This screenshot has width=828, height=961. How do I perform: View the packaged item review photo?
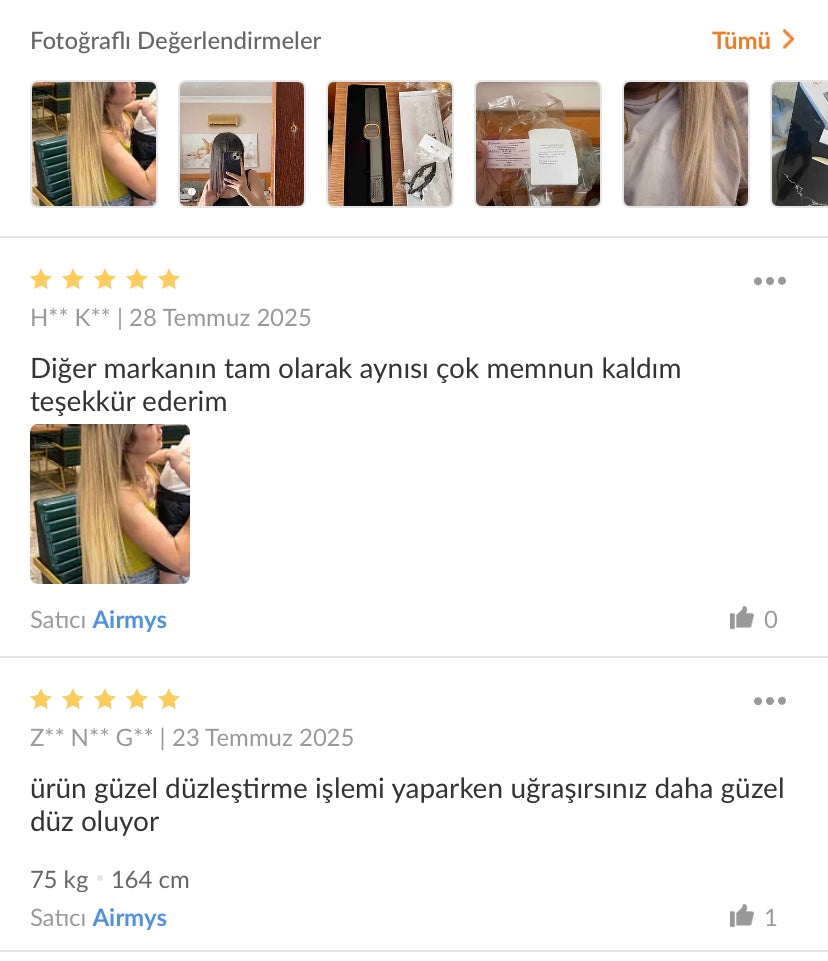[x=537, y=144]
